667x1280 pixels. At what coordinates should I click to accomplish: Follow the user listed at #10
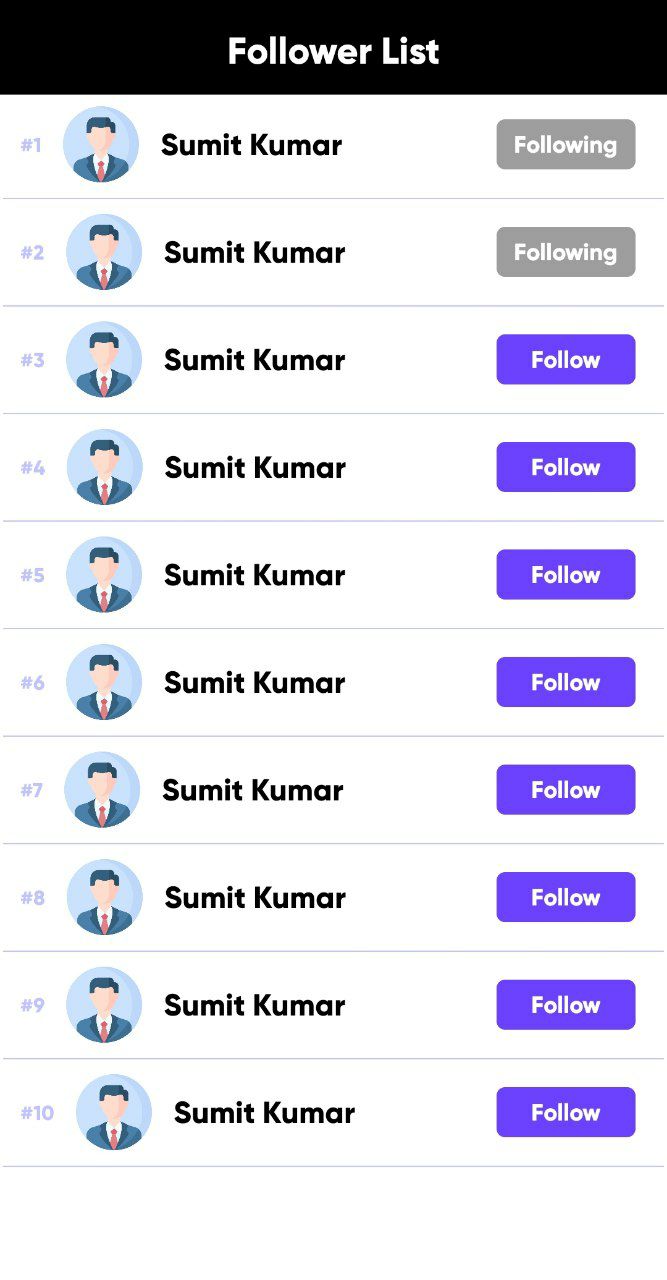coord(566,1112)
